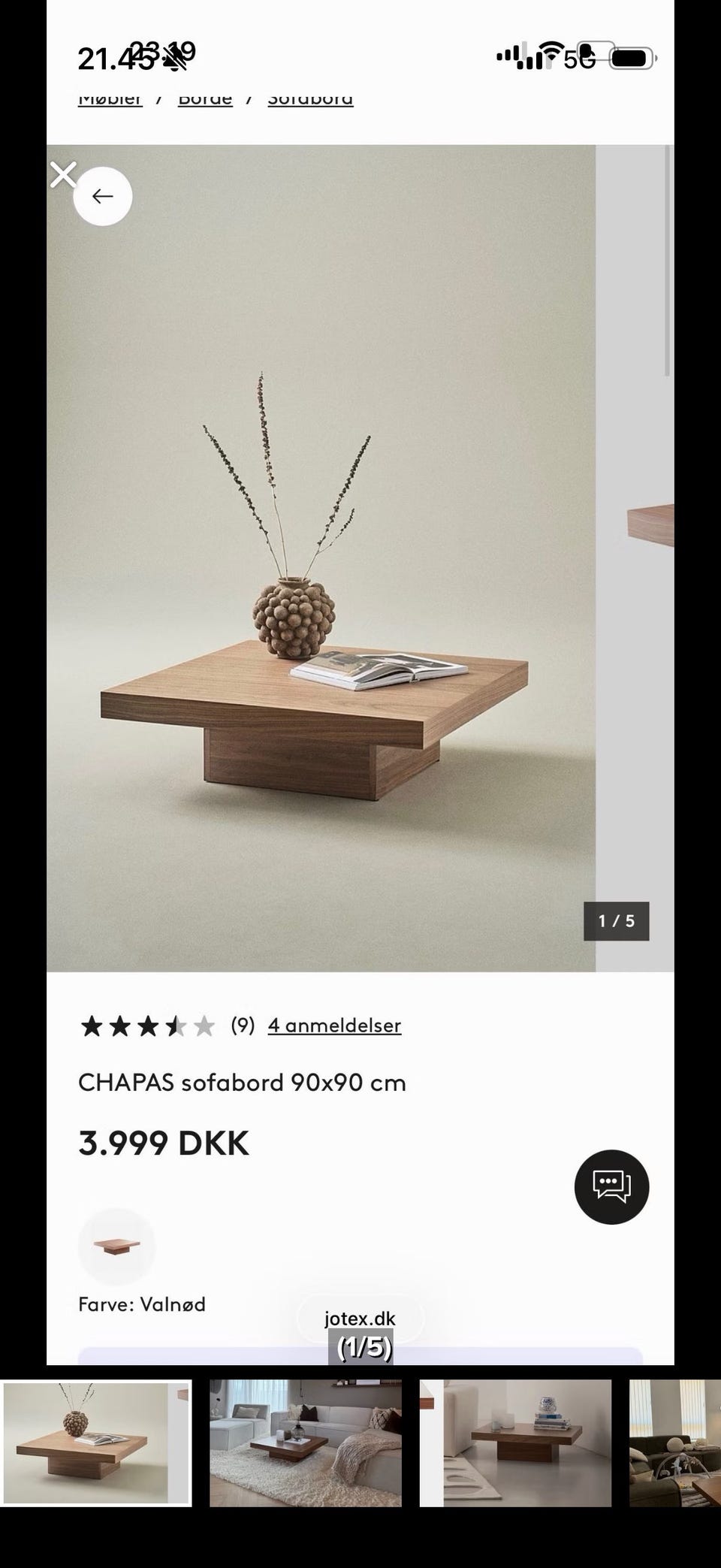Close the image viewer with the X
Screen dimensions: 721x1568
(x=63, y=175)
